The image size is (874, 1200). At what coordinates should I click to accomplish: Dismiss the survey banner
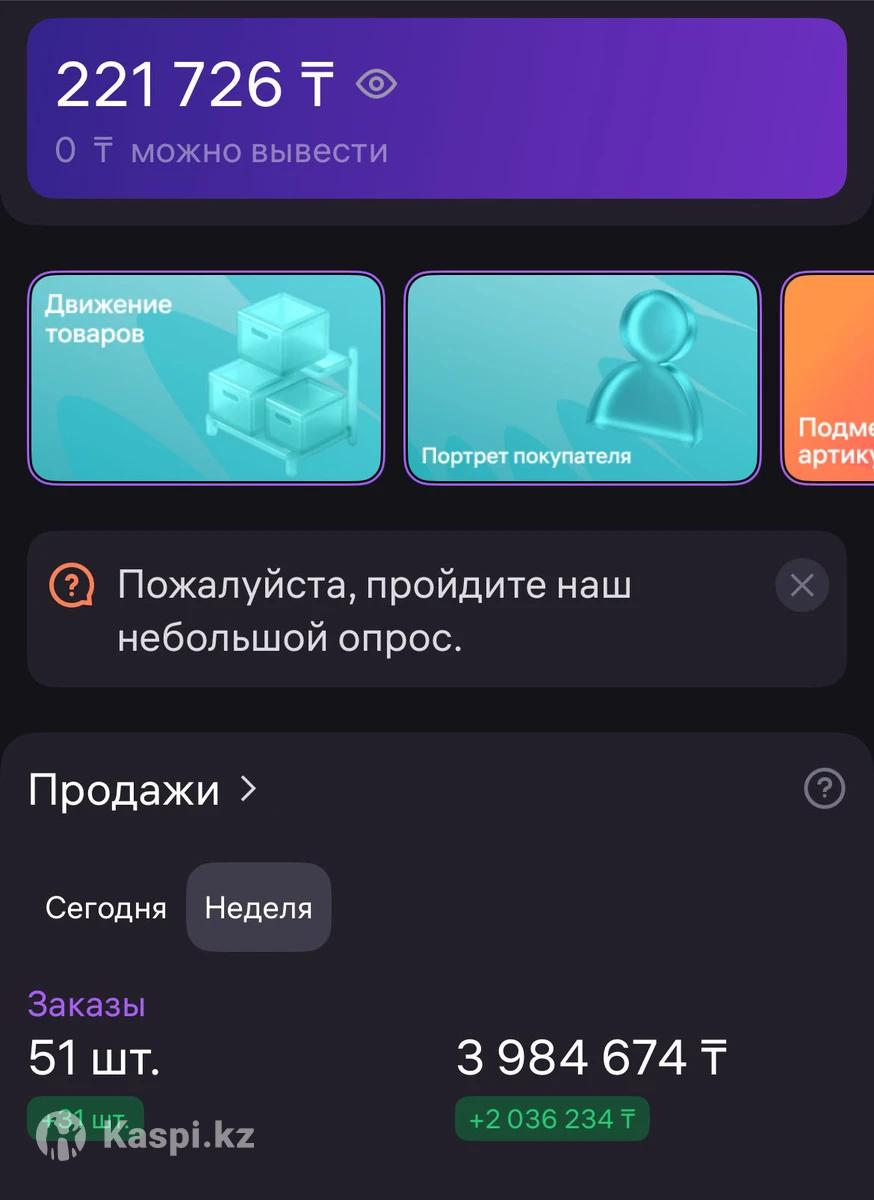802,586
